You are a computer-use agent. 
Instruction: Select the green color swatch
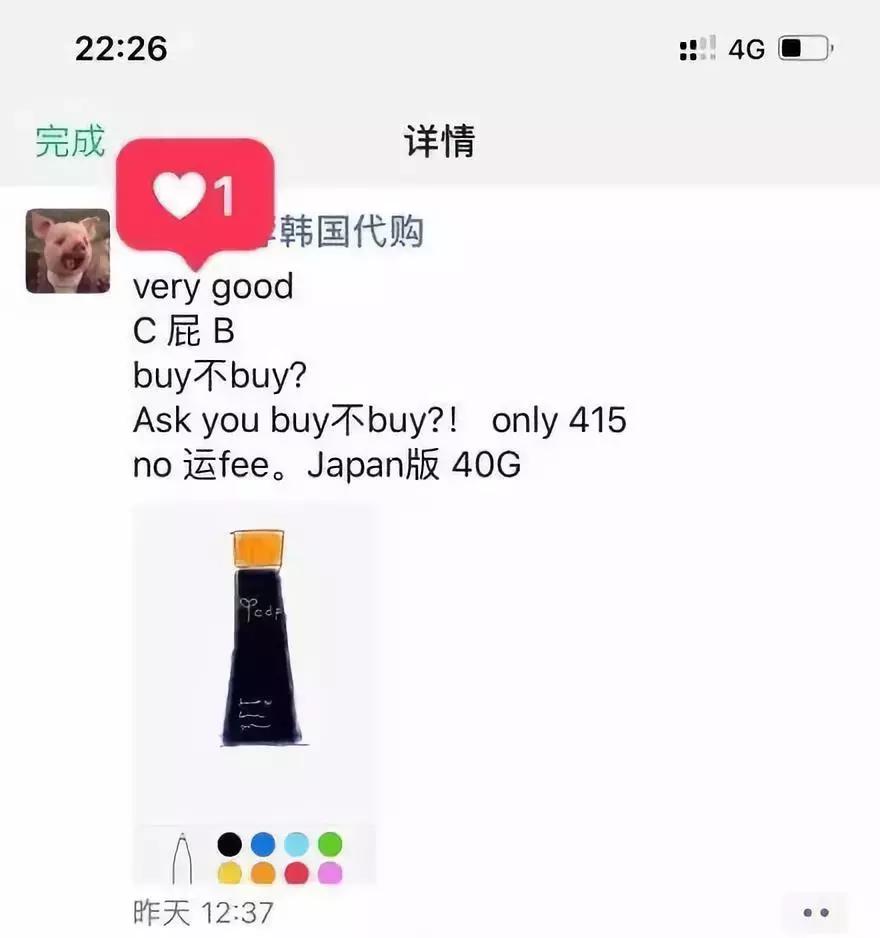pos(330,843)
